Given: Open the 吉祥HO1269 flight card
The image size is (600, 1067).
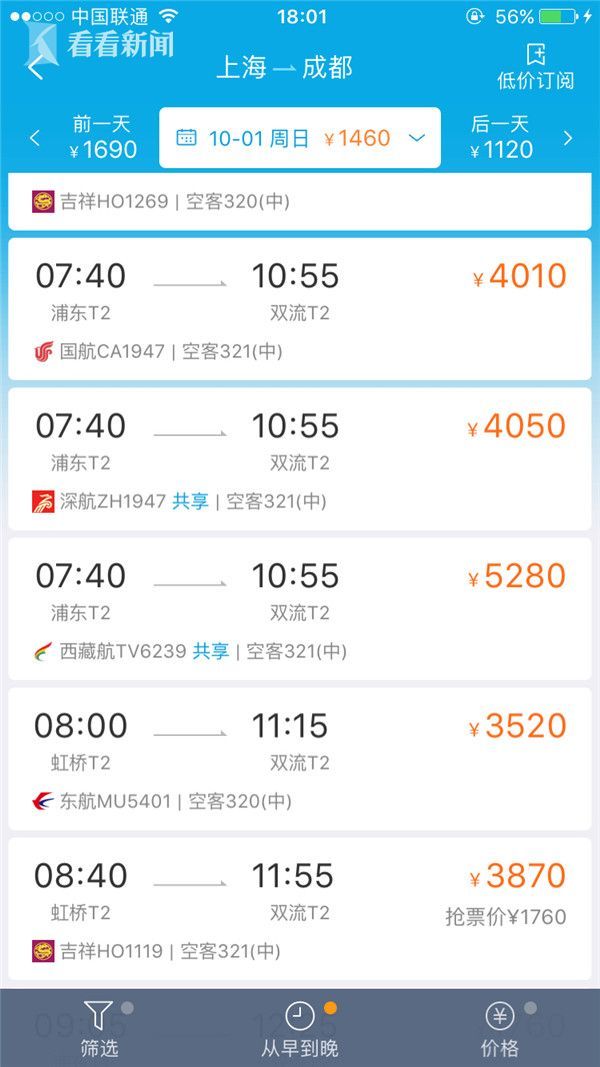Looking at the screenshot, I should coord(300,201).
